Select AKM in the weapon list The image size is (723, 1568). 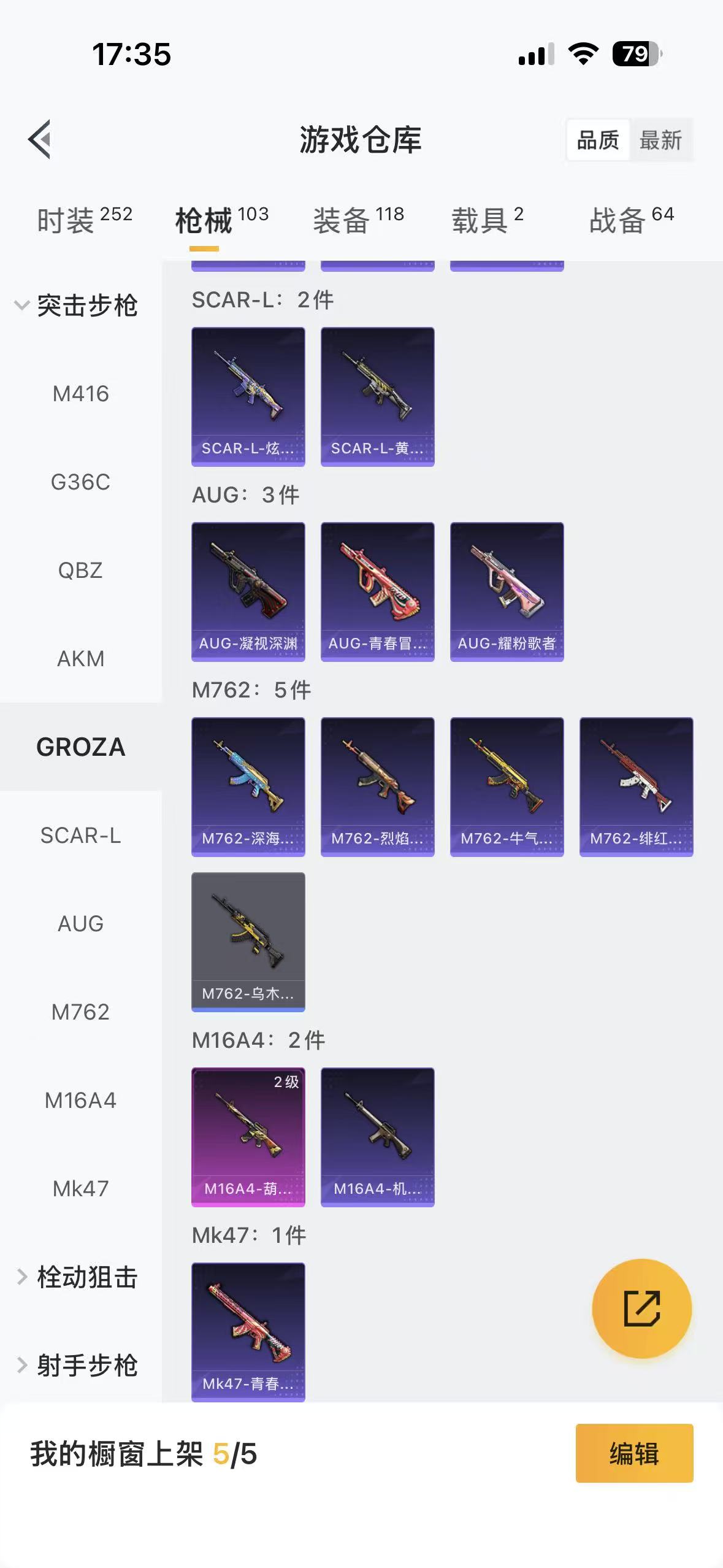(x=80, y=659)
